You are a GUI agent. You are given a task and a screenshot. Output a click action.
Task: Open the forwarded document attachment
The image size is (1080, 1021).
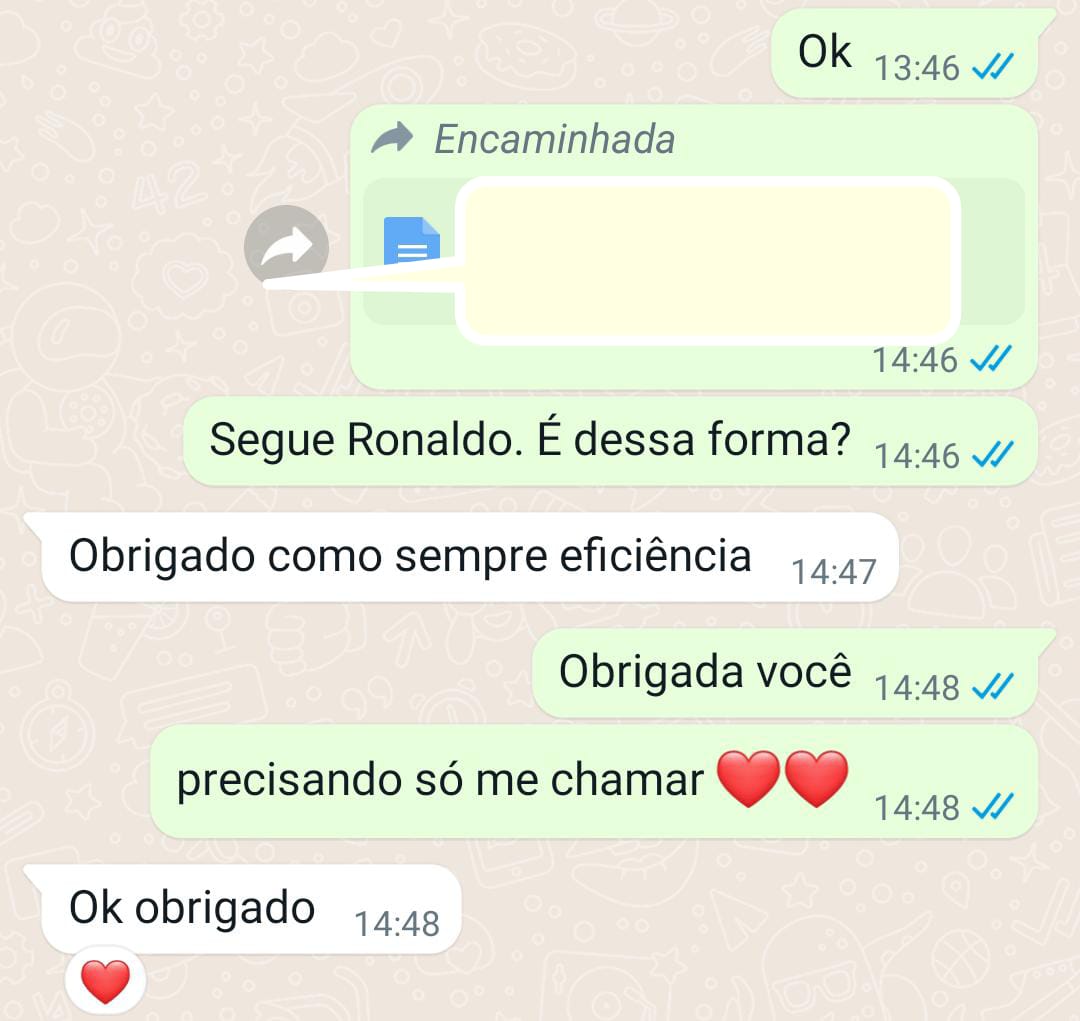[411, 243]
